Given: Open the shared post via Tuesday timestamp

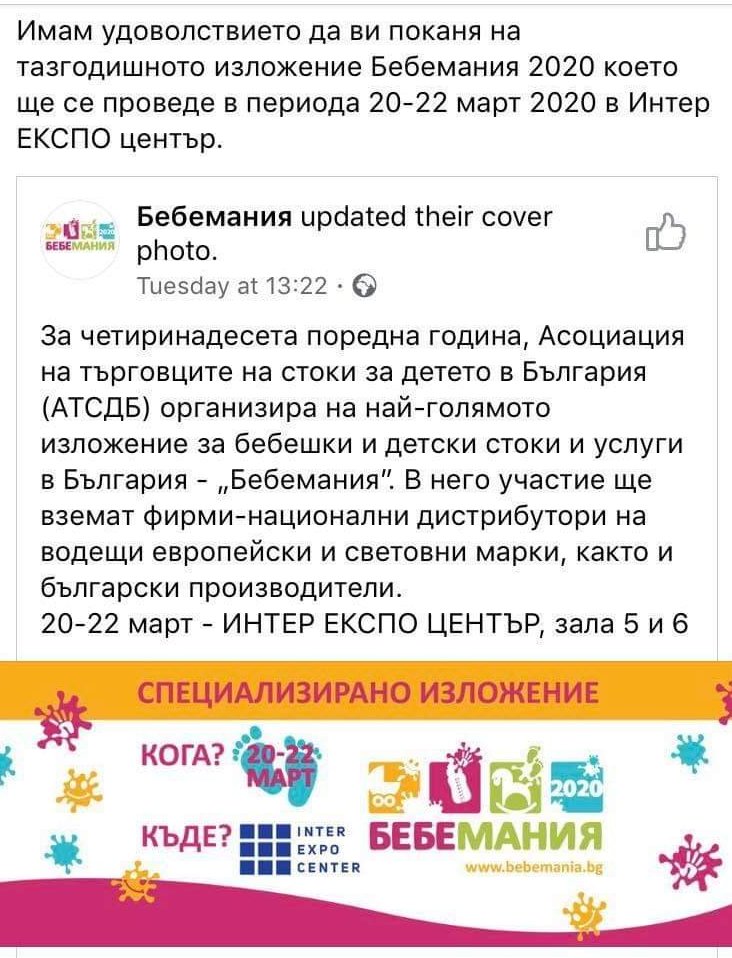Looking at the screenshot, I should tap(232, 286).
